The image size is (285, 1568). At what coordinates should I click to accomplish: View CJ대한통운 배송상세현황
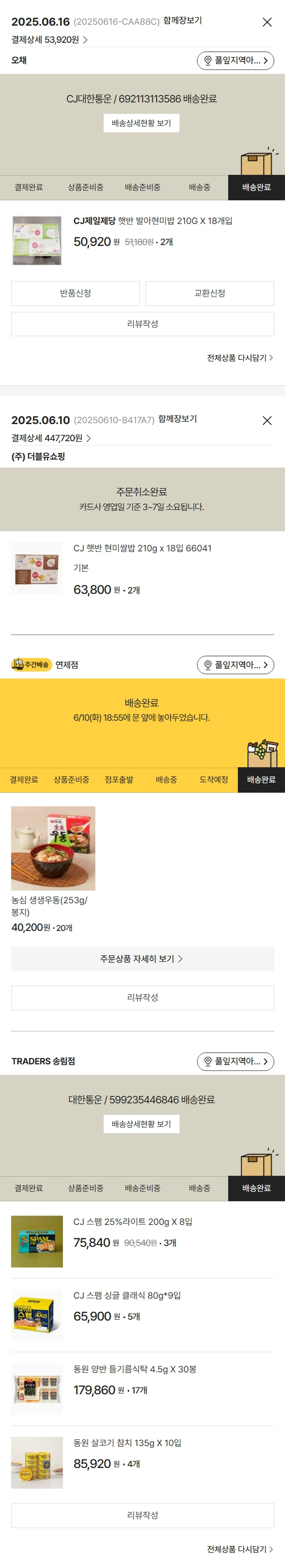click(x=141, y=124)
